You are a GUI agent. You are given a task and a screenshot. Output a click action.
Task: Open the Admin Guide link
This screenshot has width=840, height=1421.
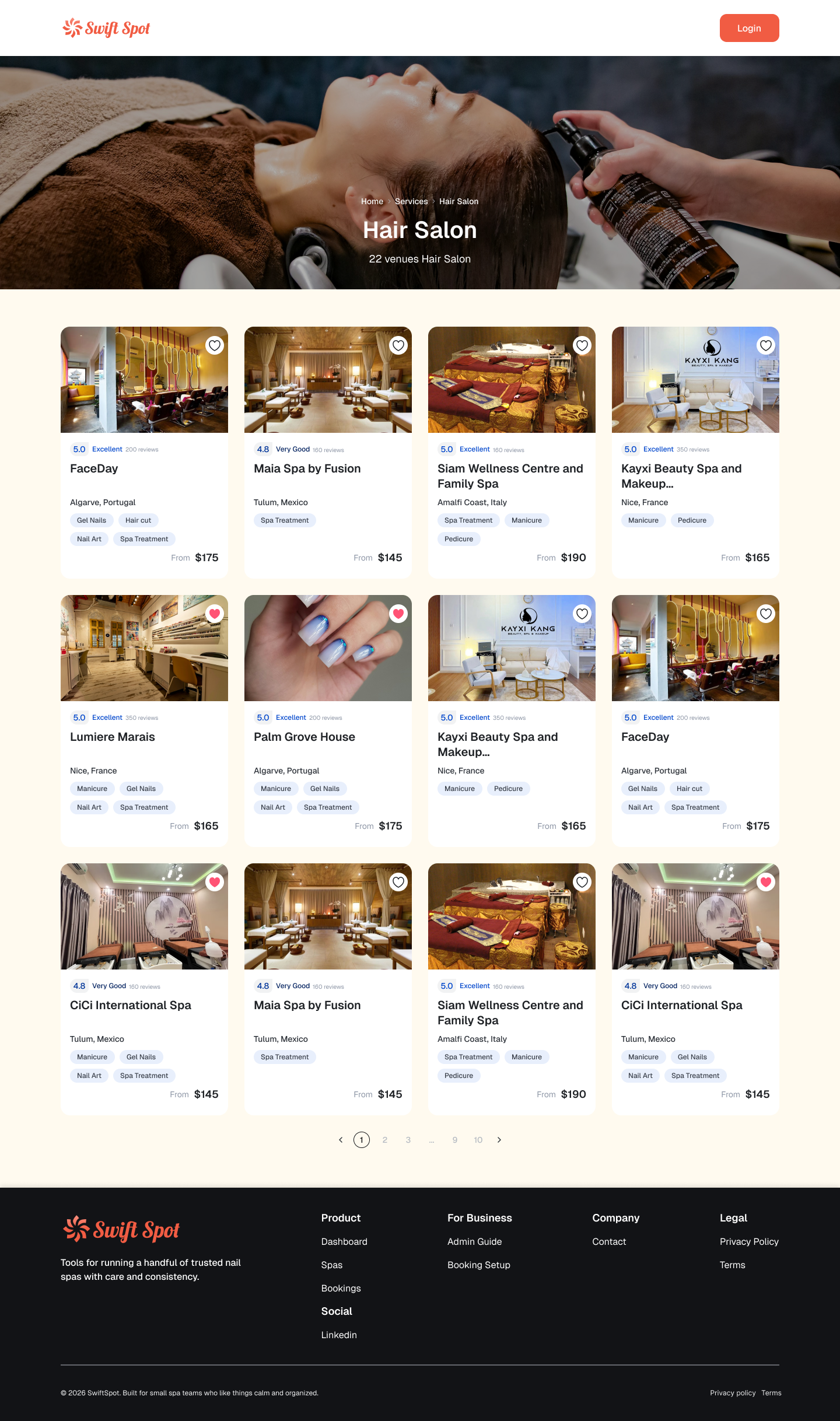pyautogui.click(x=475, y=1241)
